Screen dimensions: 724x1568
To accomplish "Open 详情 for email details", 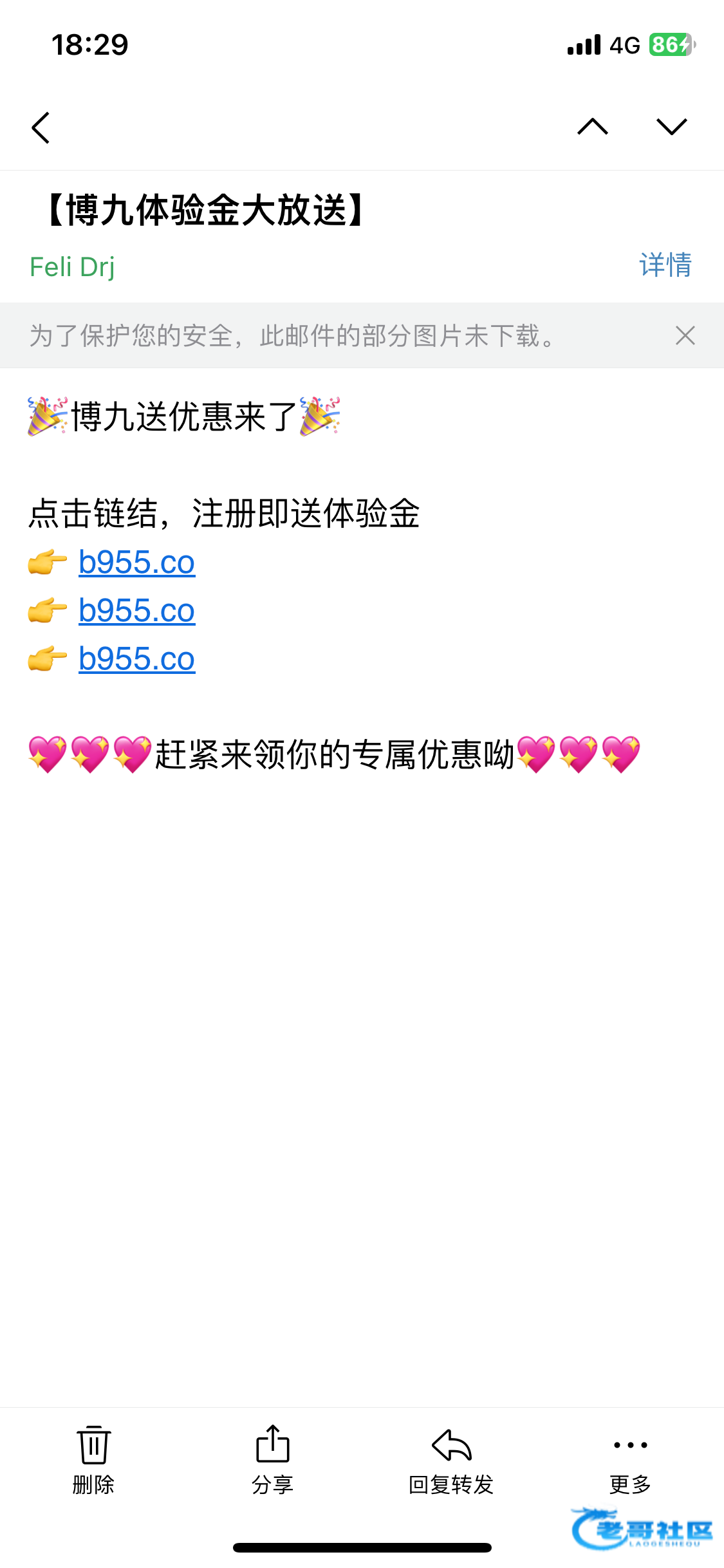I will (x=665, y=265).
